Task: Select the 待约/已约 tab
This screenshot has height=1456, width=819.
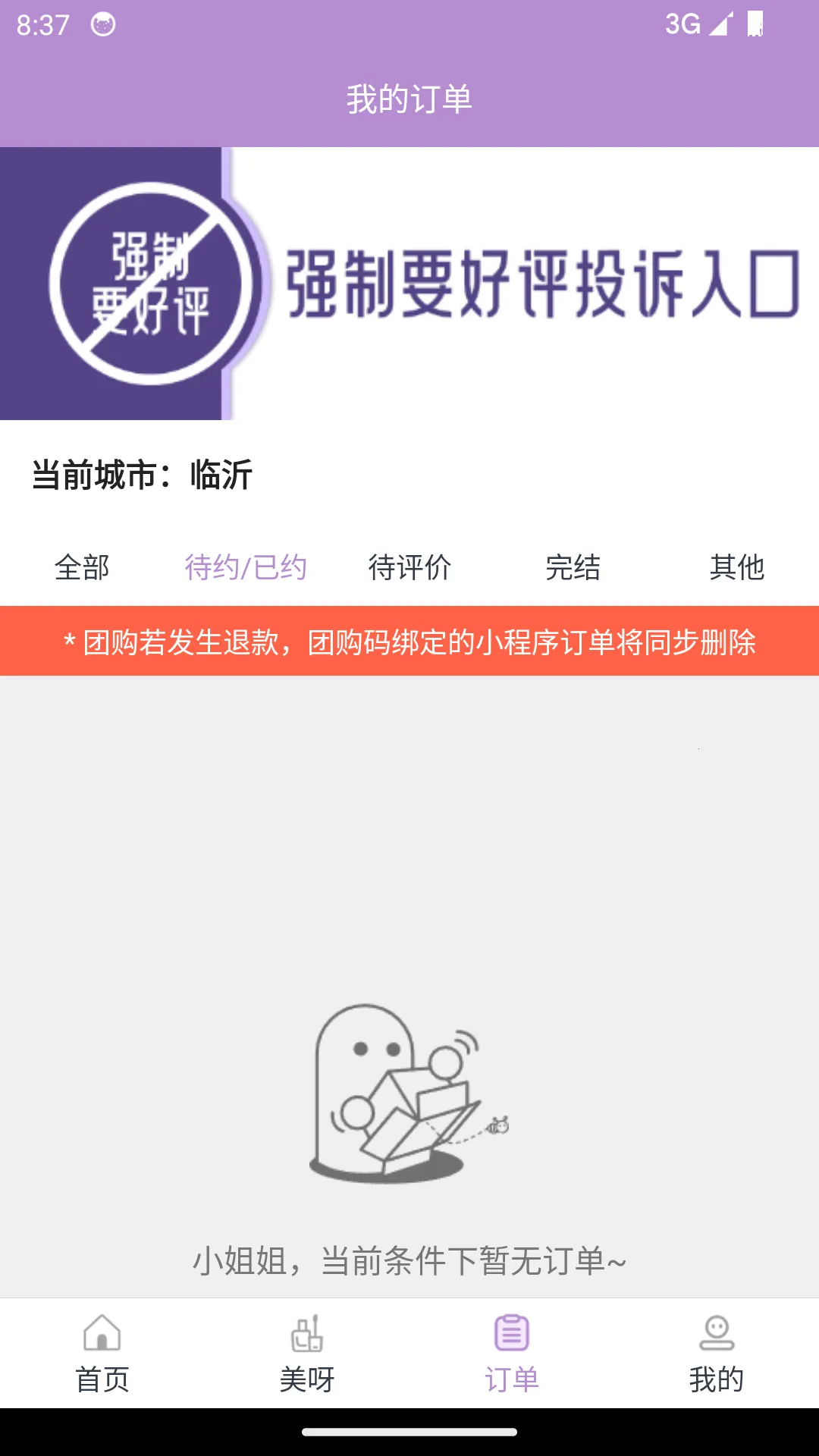Action: coord(246,567)
